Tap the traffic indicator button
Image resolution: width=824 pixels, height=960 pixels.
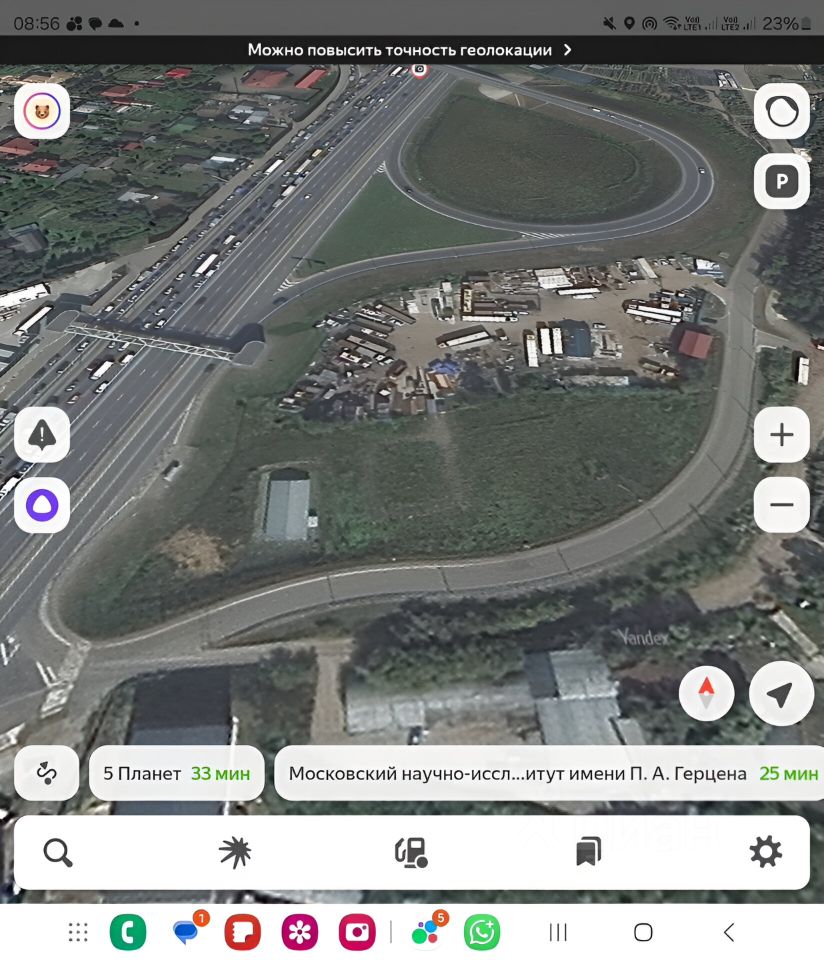coord(781,112)
